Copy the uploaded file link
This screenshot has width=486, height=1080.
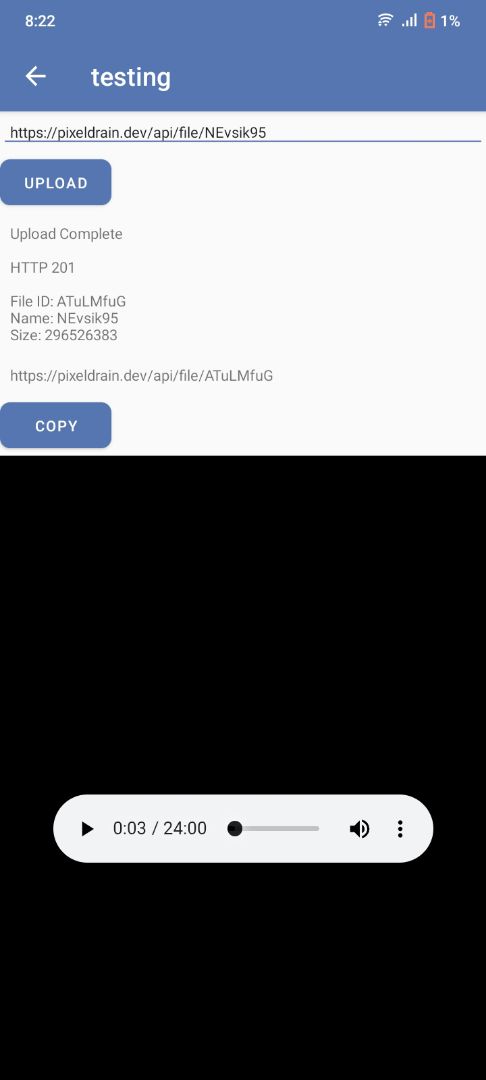coord(56,426)
